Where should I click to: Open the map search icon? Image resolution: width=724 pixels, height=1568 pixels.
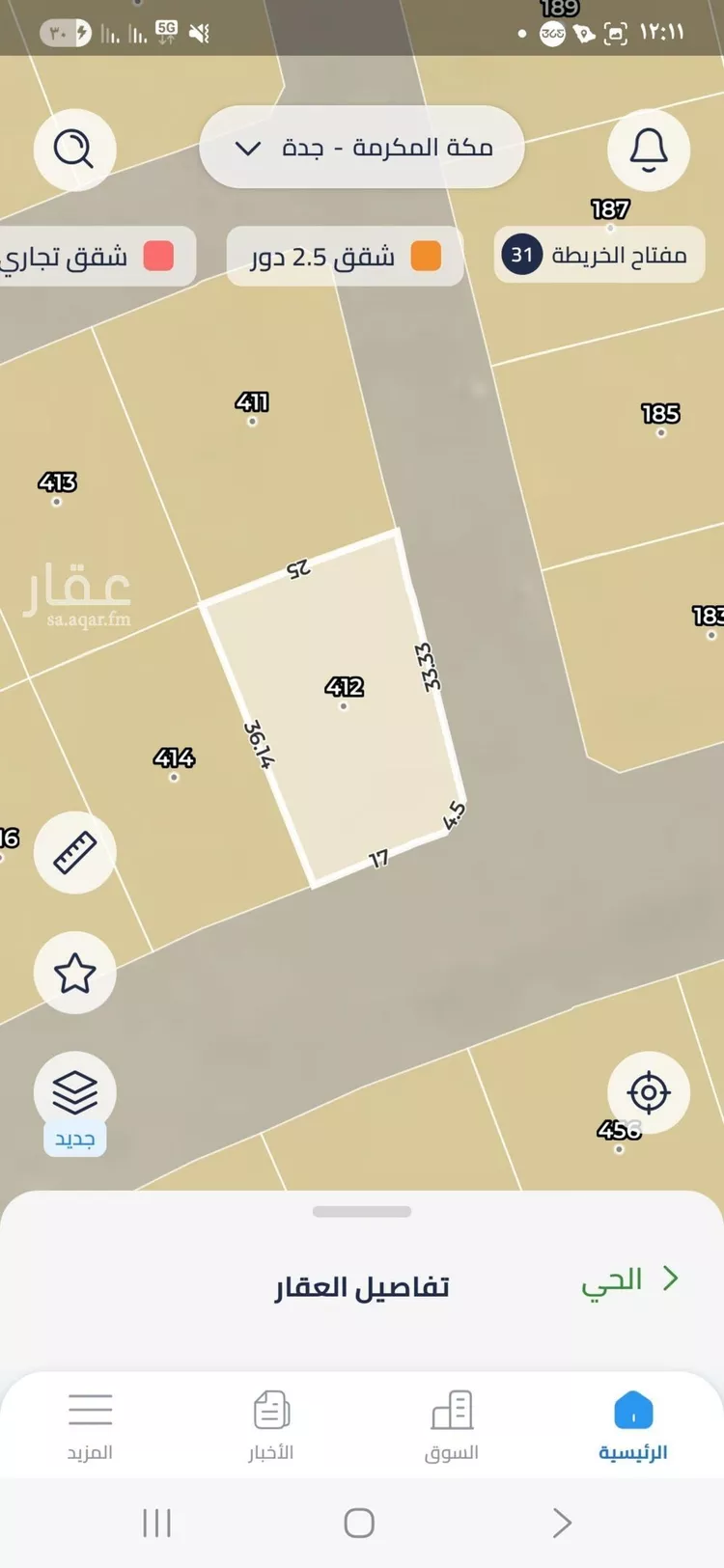click(x=74, y=150)
